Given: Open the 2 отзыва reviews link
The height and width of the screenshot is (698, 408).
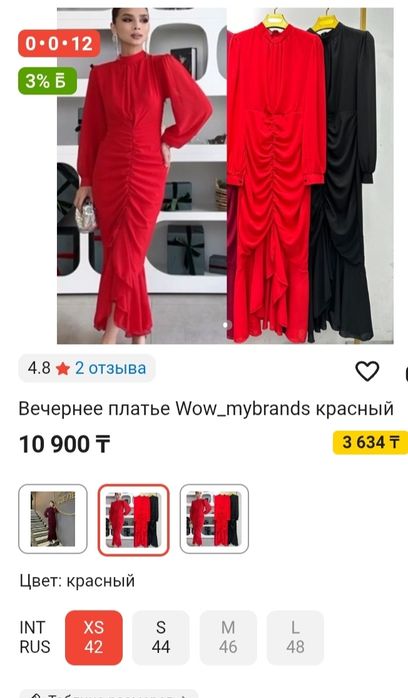Looking at the screenshot, I should click(x=110, y=368).
